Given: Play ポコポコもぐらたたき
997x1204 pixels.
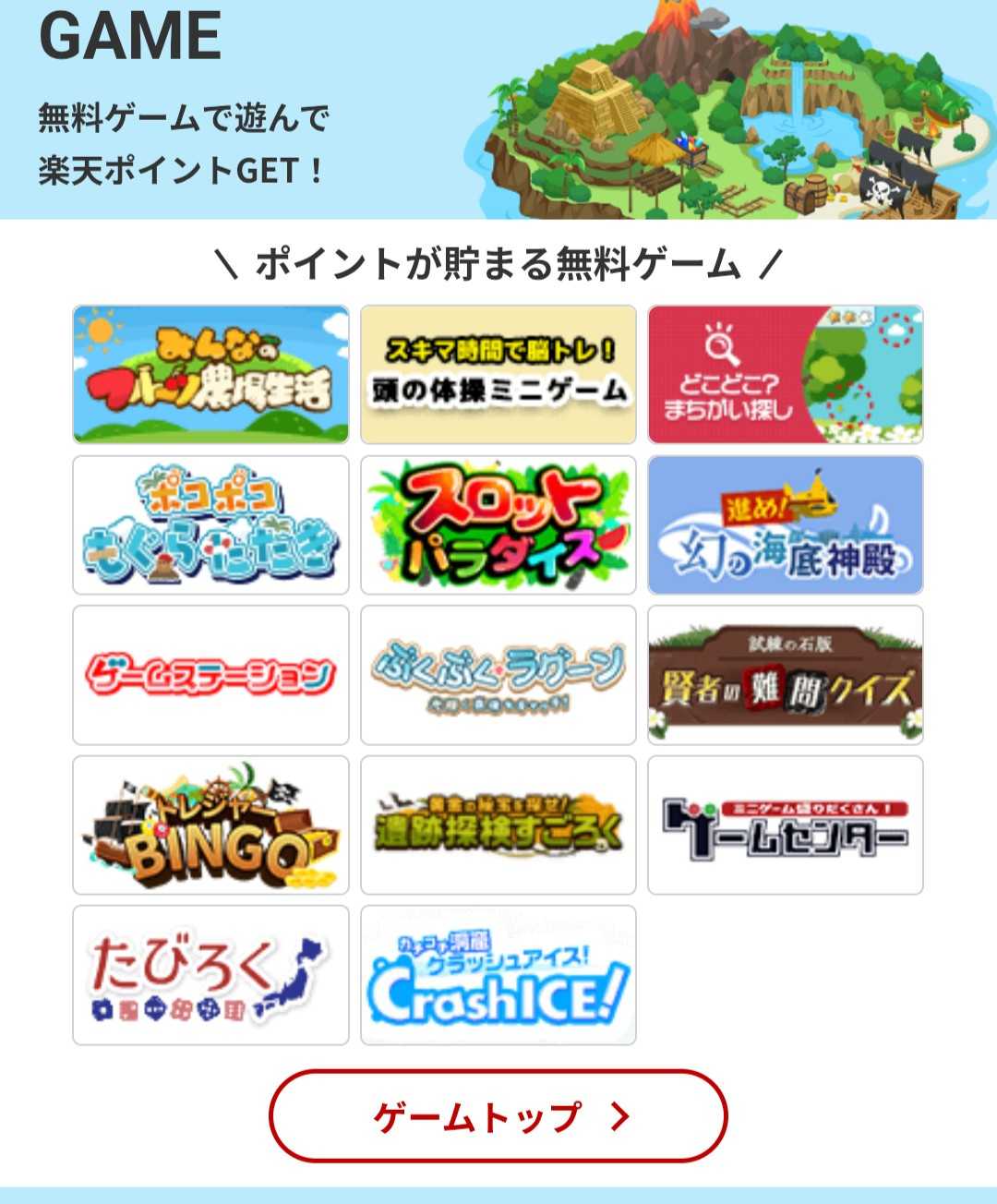Looking at the screenshot, I should 210,524.
